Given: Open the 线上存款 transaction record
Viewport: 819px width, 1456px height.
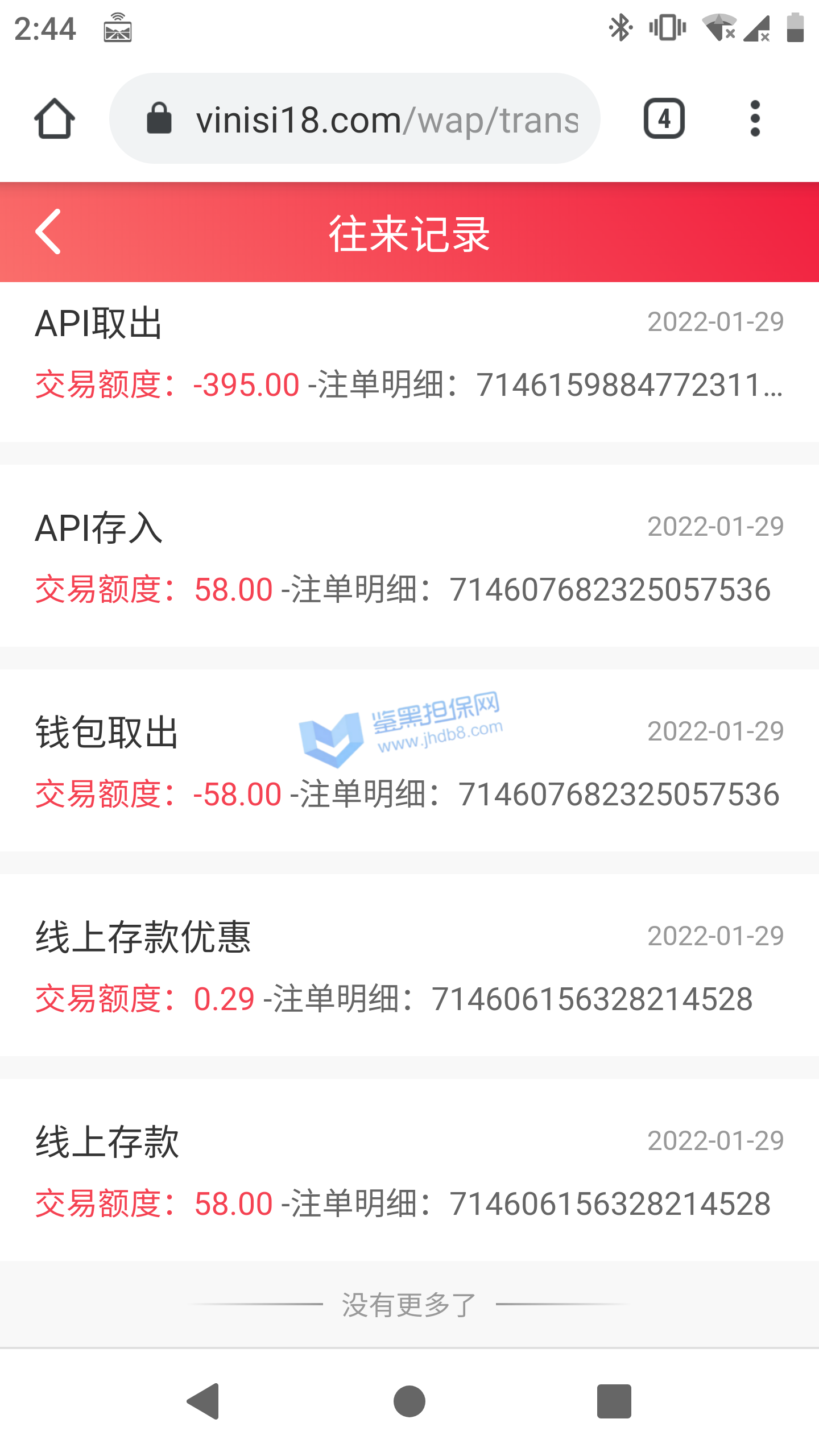Looking at the screenshot, I should click(409, 1172).
